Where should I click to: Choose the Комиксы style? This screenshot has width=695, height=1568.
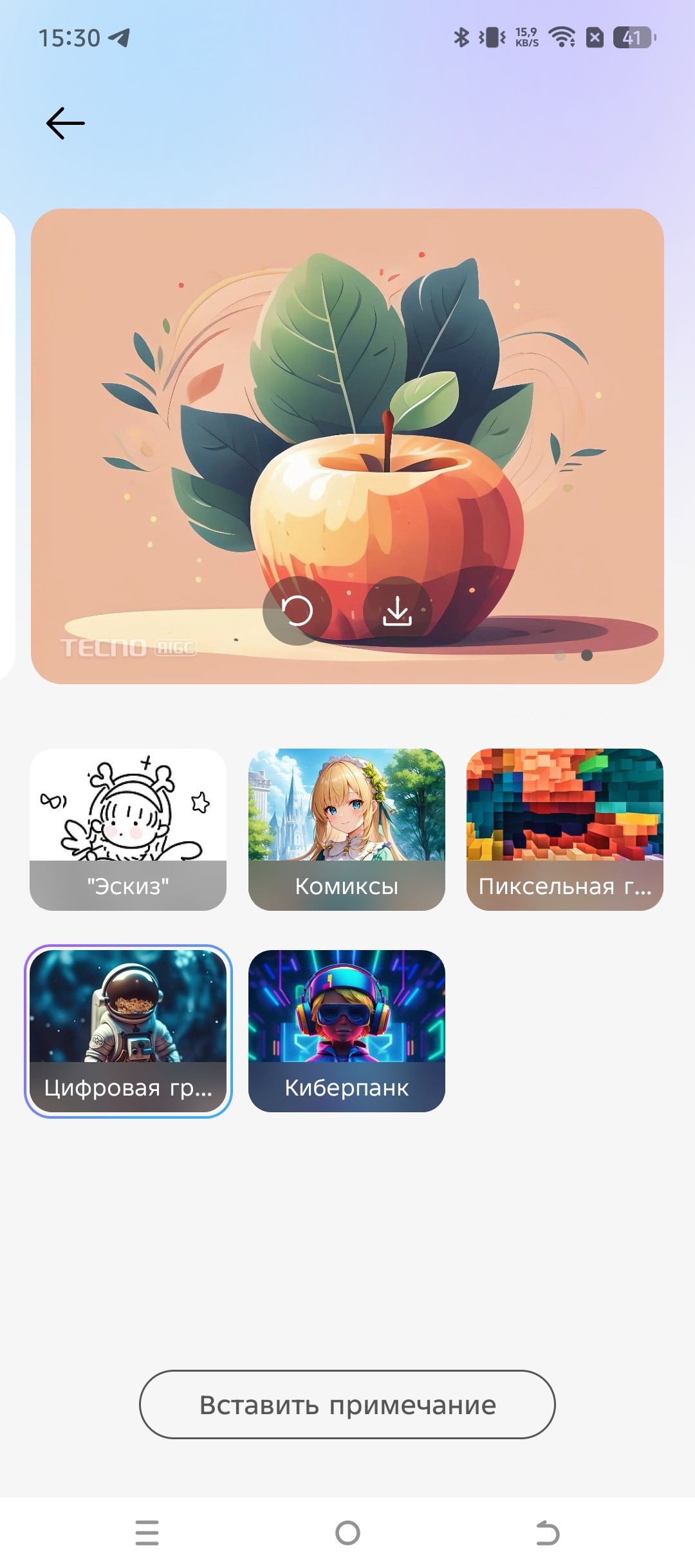pyautogui.click(x=346, y=829)
